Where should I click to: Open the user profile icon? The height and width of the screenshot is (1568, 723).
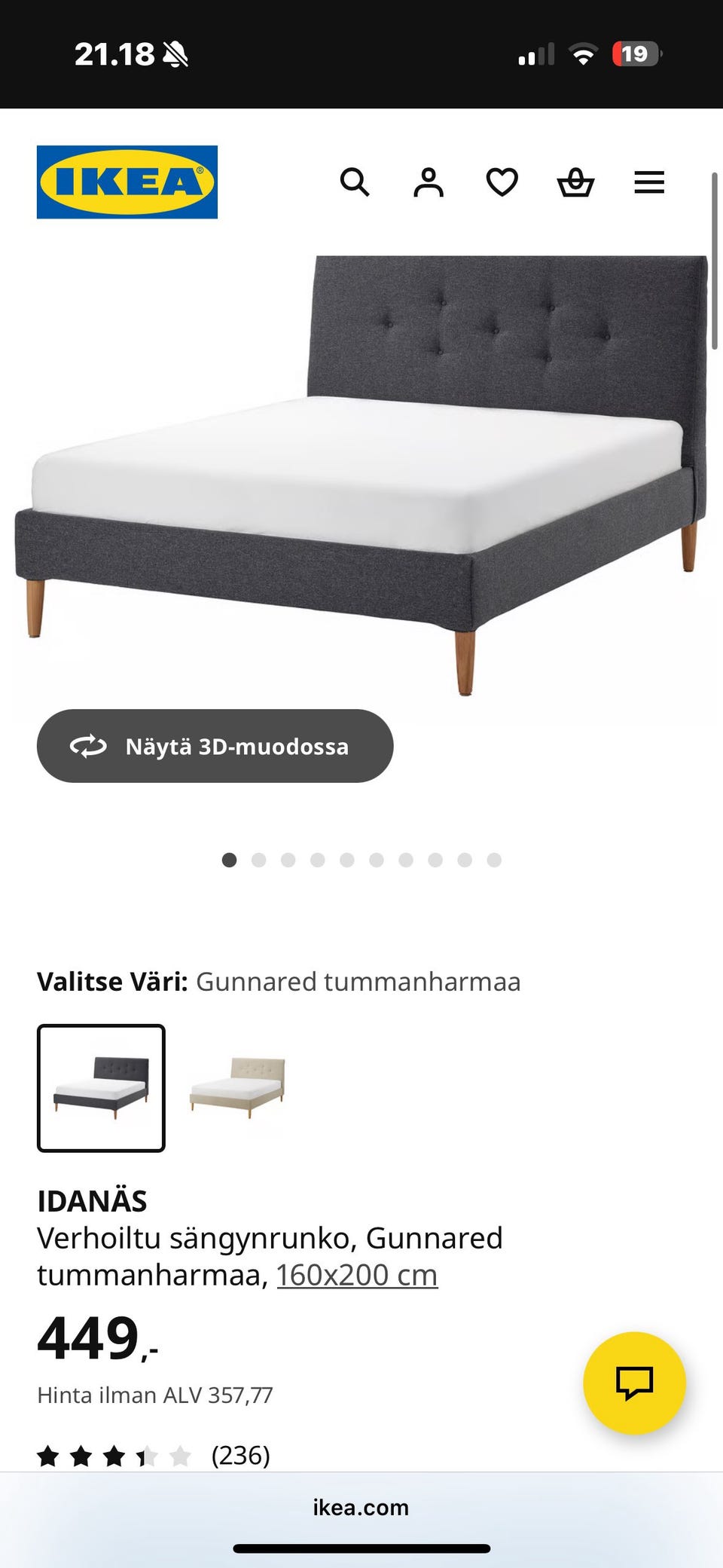tap(428, 183)
